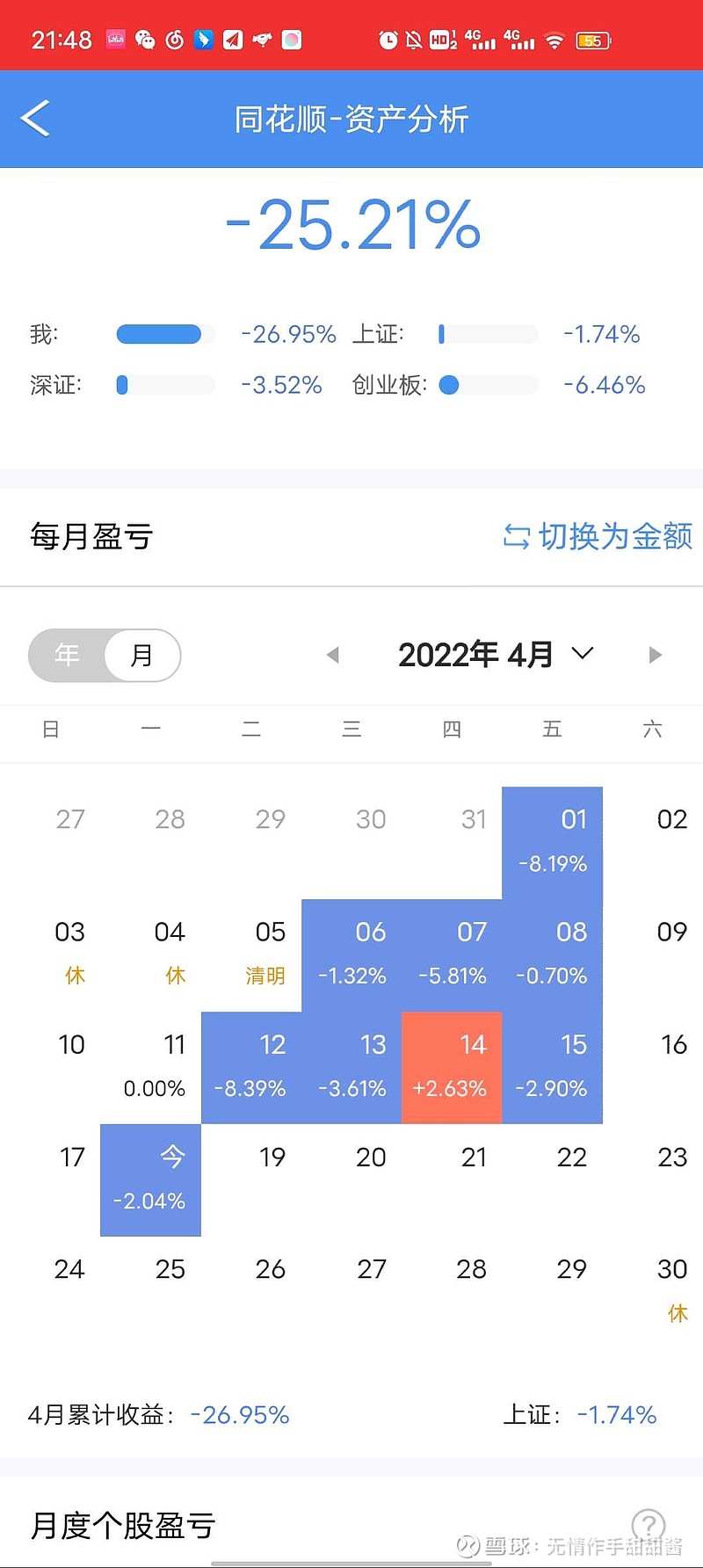Tap the 我 performance progress bar
703x1568 pixels.
164,334
